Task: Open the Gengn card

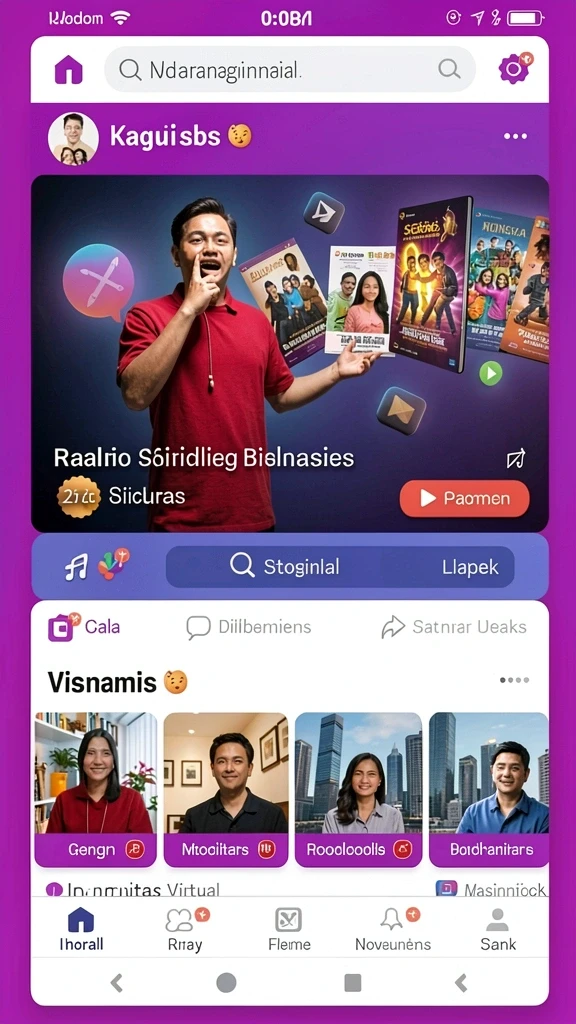Action: [x=95, y=790]
